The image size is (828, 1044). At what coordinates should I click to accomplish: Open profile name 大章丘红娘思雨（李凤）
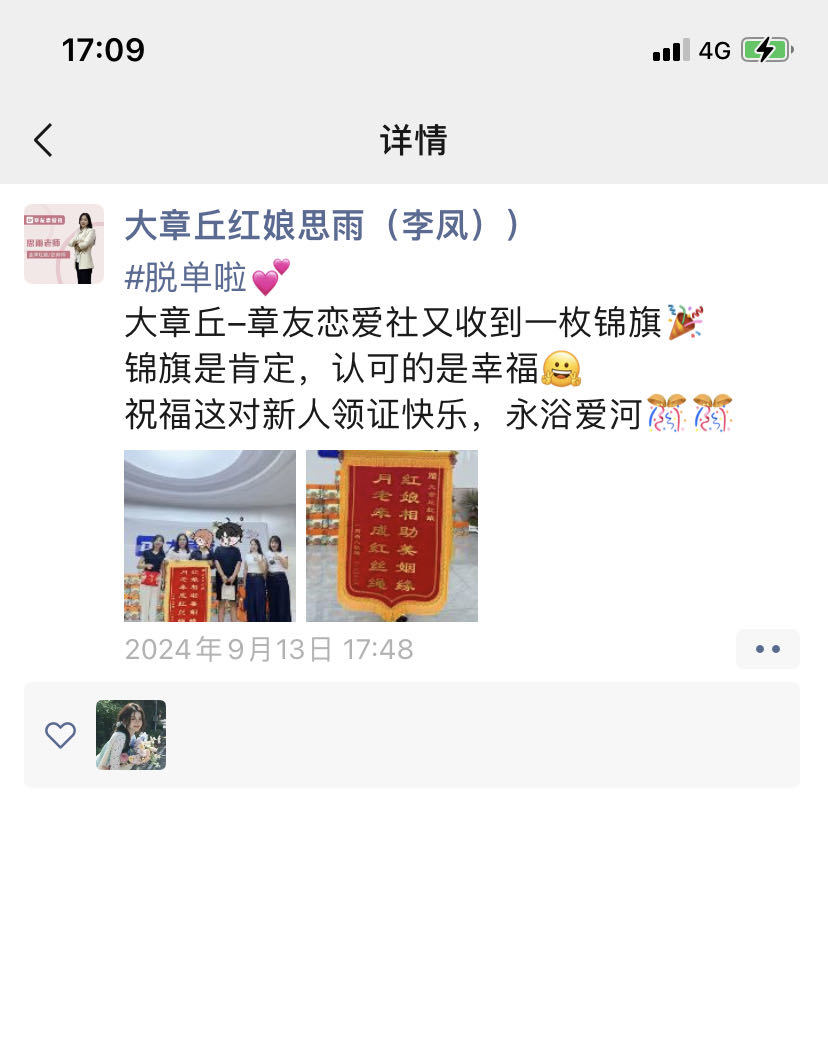tap(322, 225)
